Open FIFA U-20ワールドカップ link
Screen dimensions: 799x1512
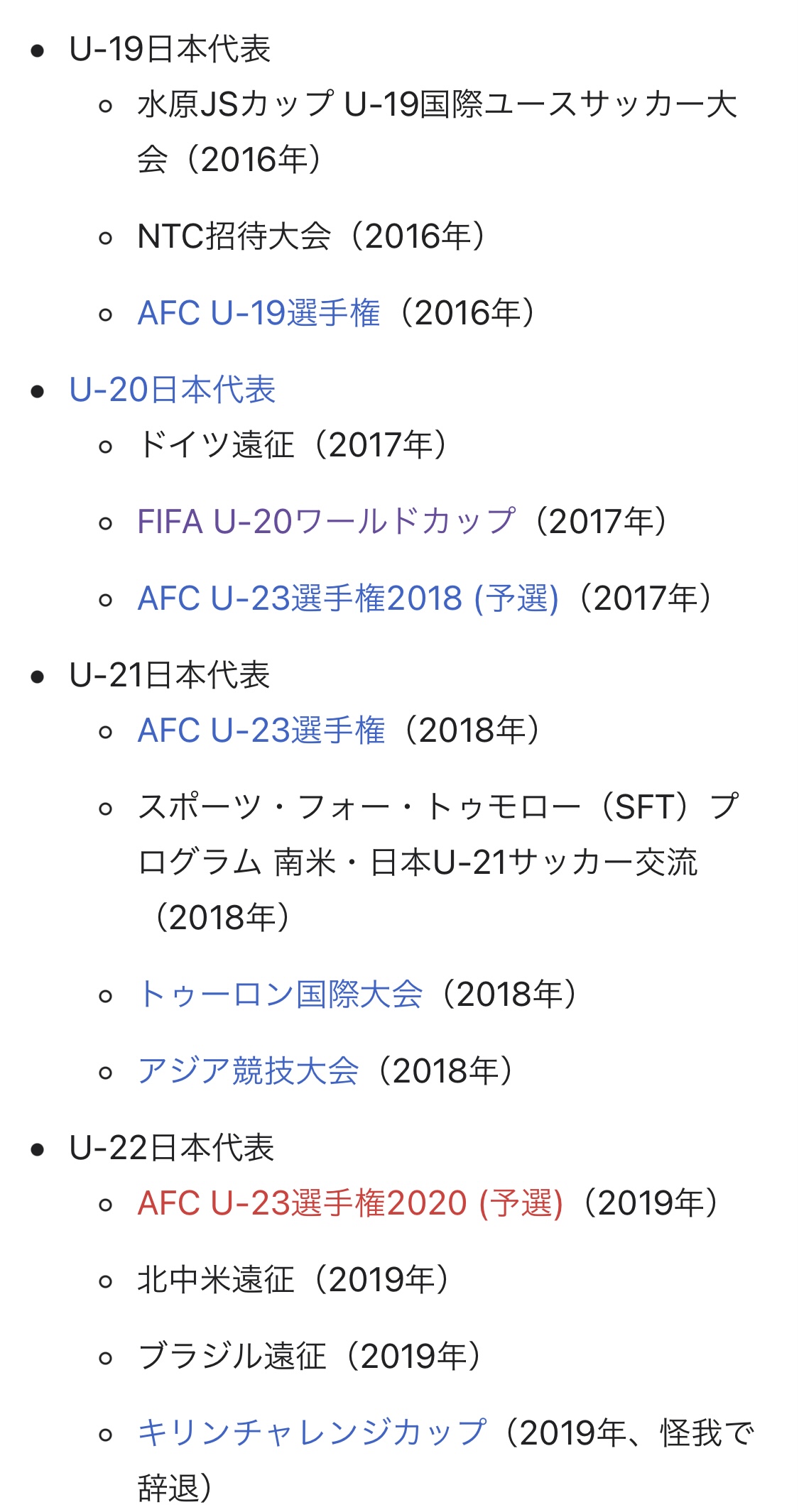[x=327, y=522]
